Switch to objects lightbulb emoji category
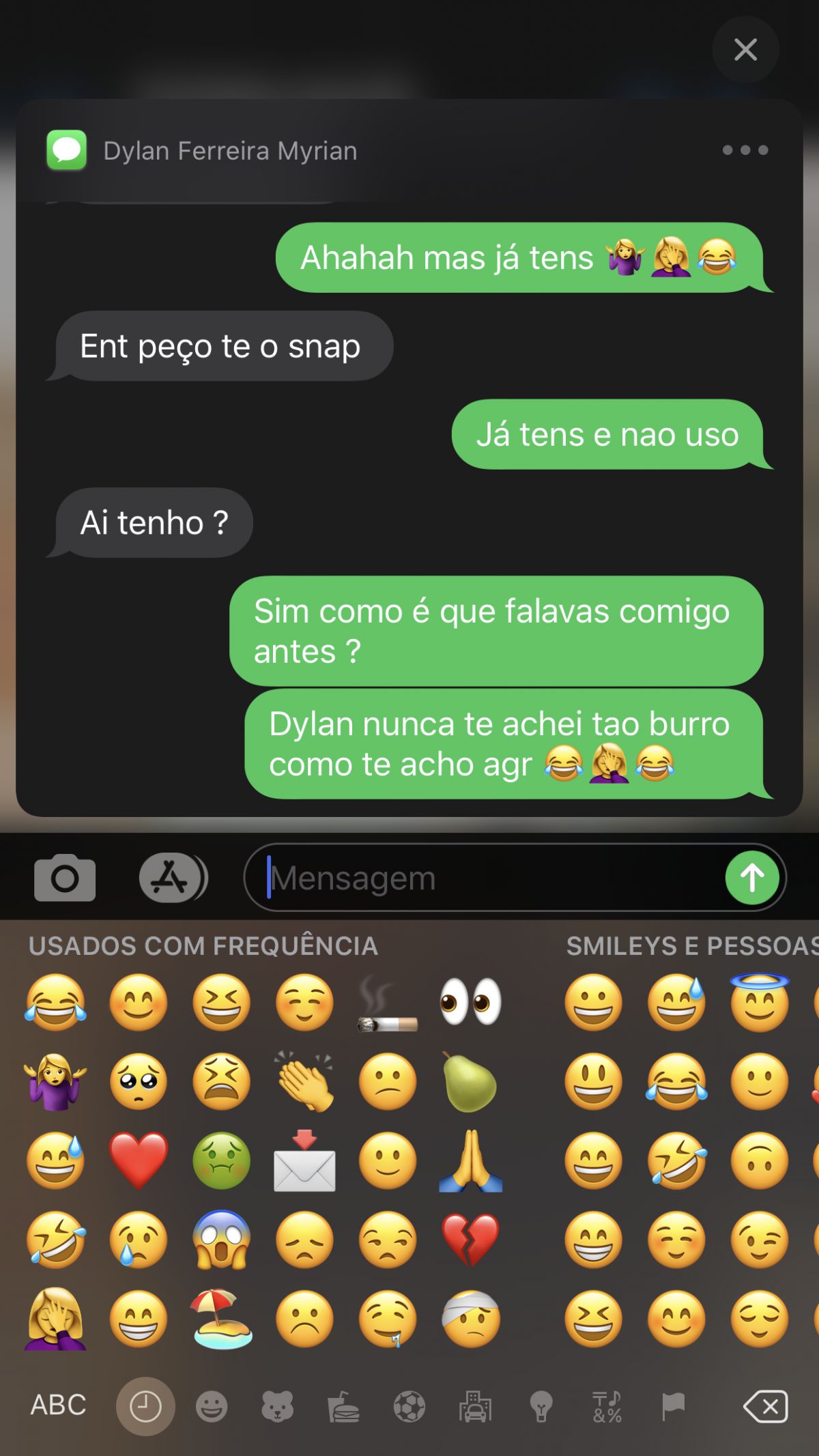819x1456 pixels. coord(541,1406)
